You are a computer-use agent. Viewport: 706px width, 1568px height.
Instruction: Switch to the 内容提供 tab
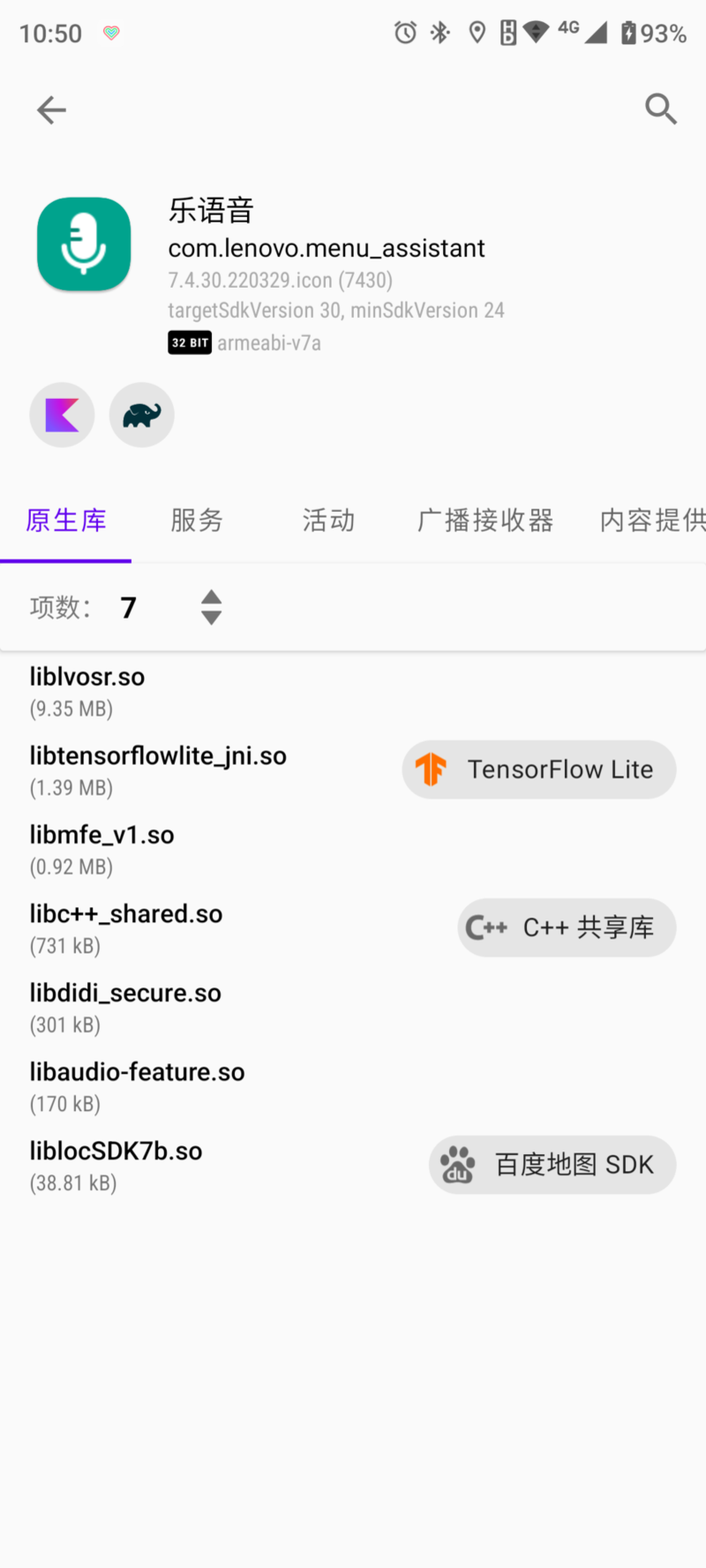pos(651,521)
